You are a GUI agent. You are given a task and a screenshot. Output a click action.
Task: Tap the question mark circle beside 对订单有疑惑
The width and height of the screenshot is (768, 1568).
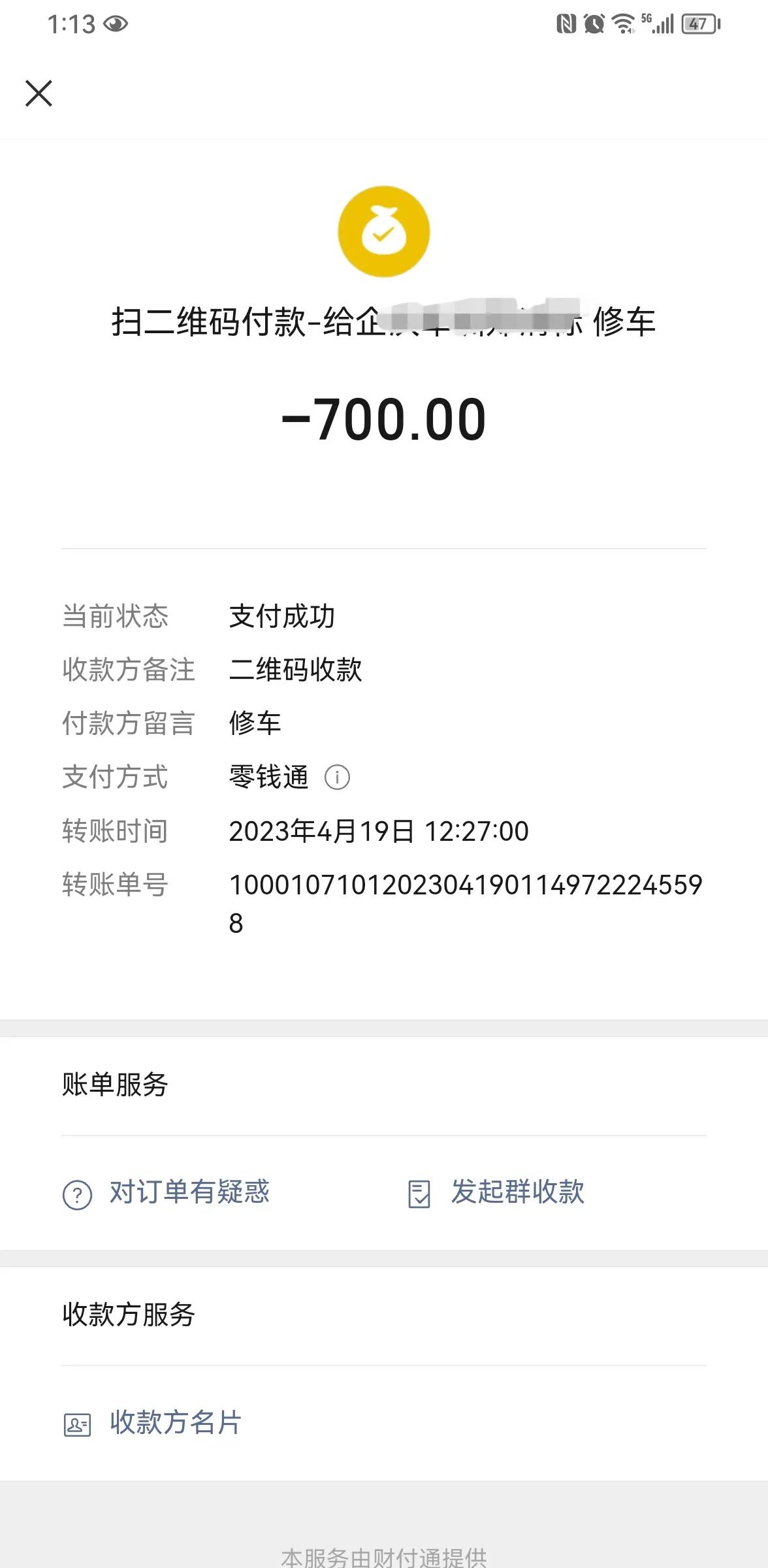tap(78, 1194)
